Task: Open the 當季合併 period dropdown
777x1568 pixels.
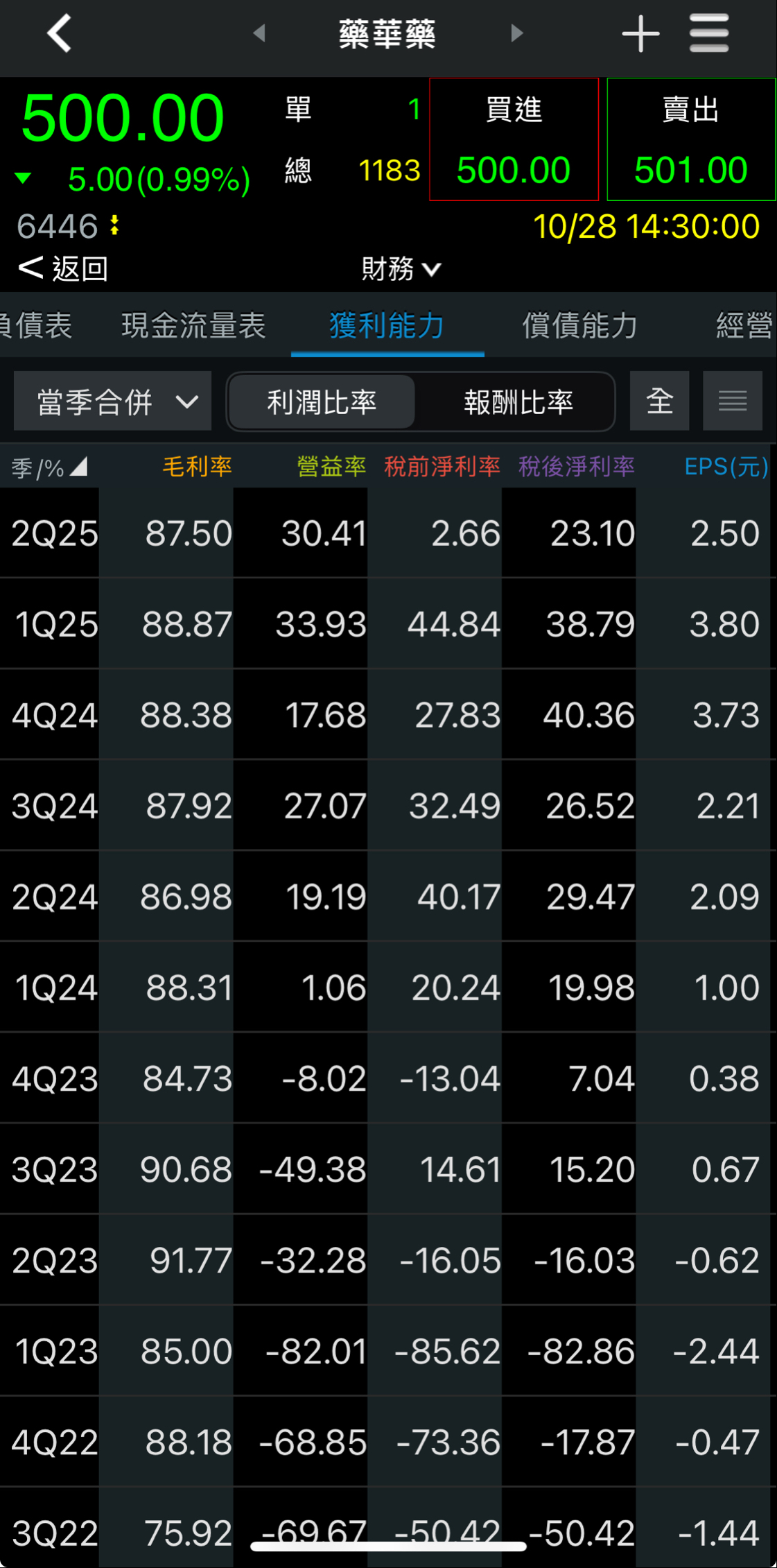Action: tap(113, 401)
